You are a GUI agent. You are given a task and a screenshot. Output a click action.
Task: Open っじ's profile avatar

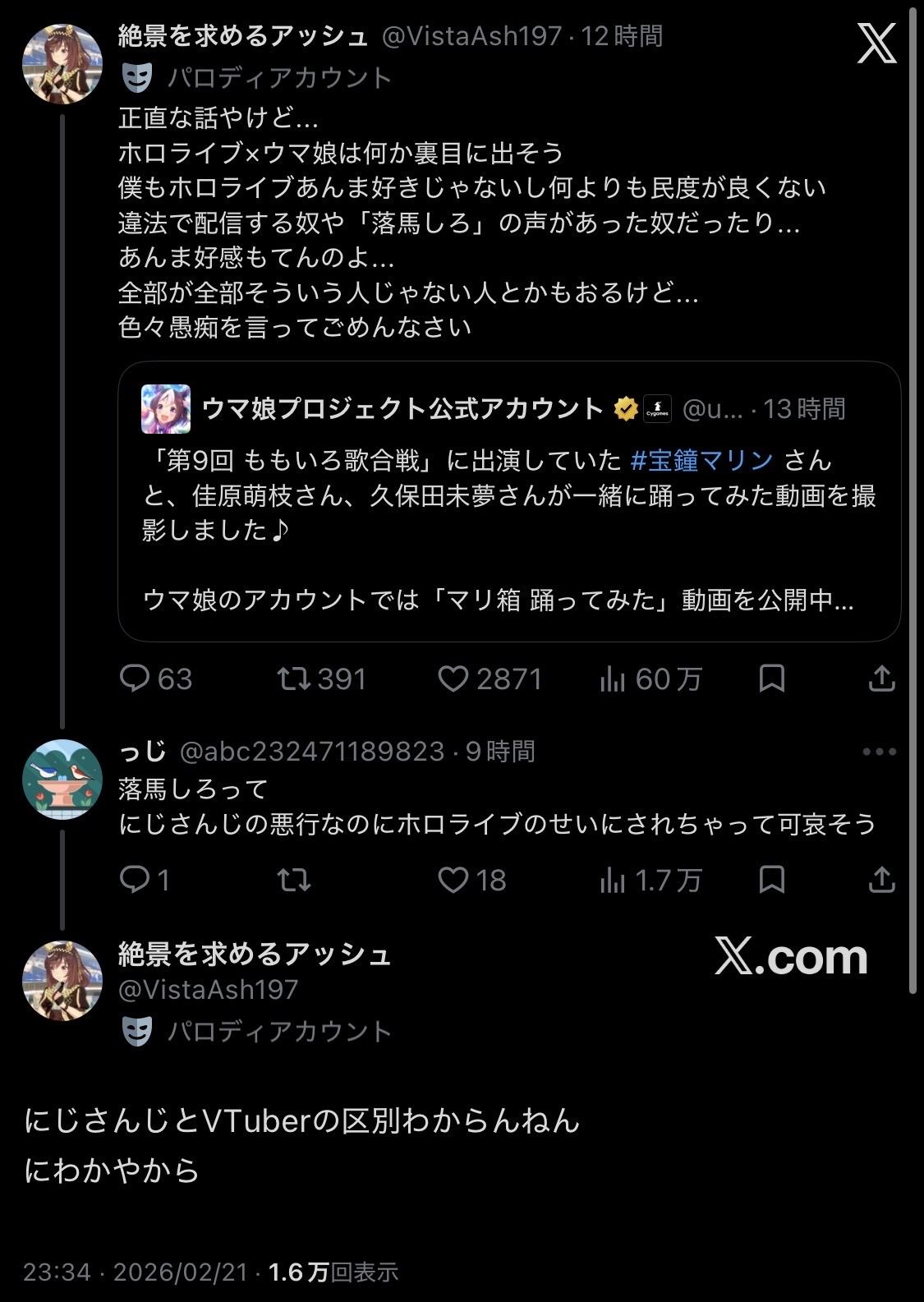pos(62,780)
